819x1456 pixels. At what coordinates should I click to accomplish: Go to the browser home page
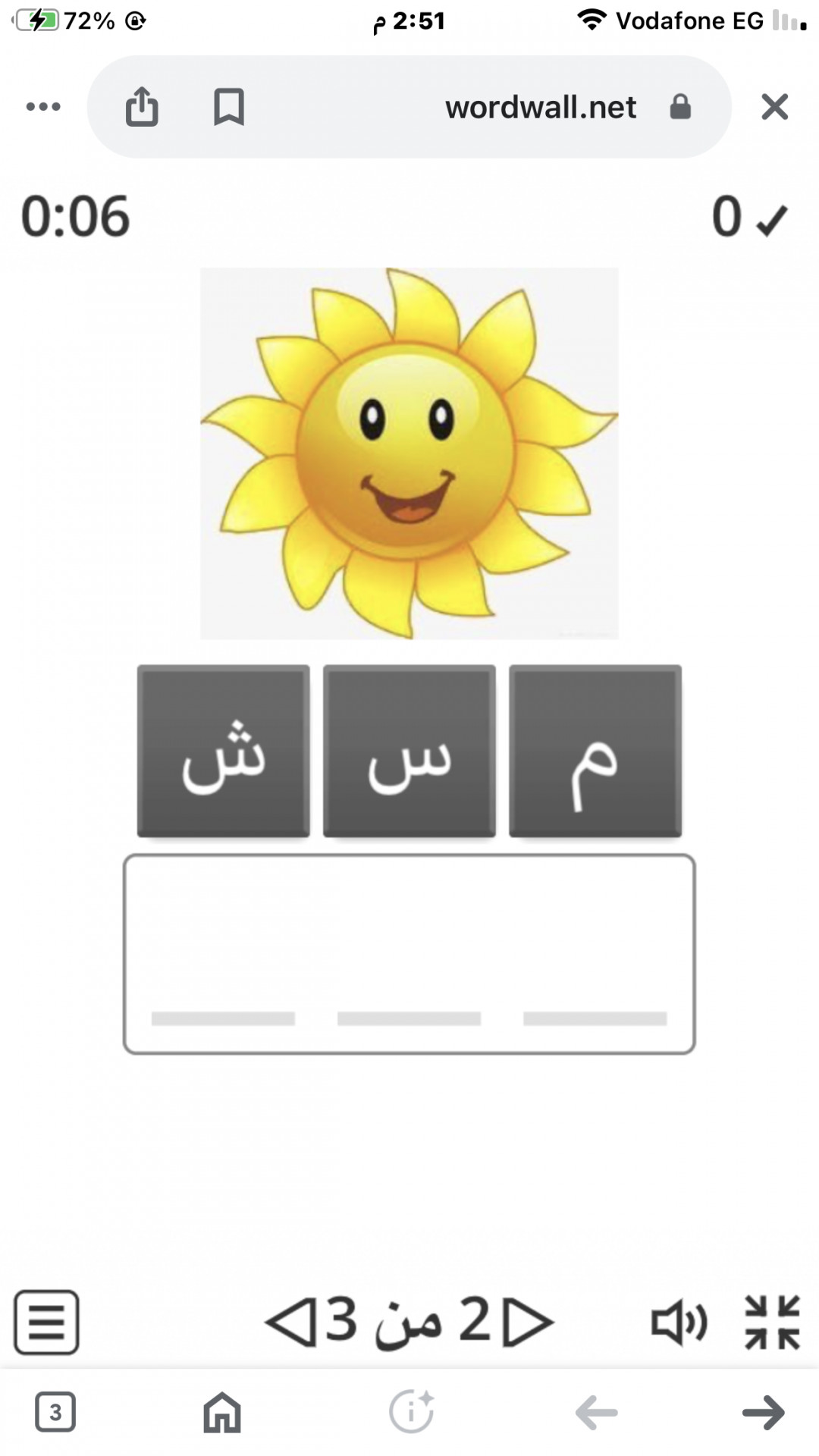tap(222, 1412)
